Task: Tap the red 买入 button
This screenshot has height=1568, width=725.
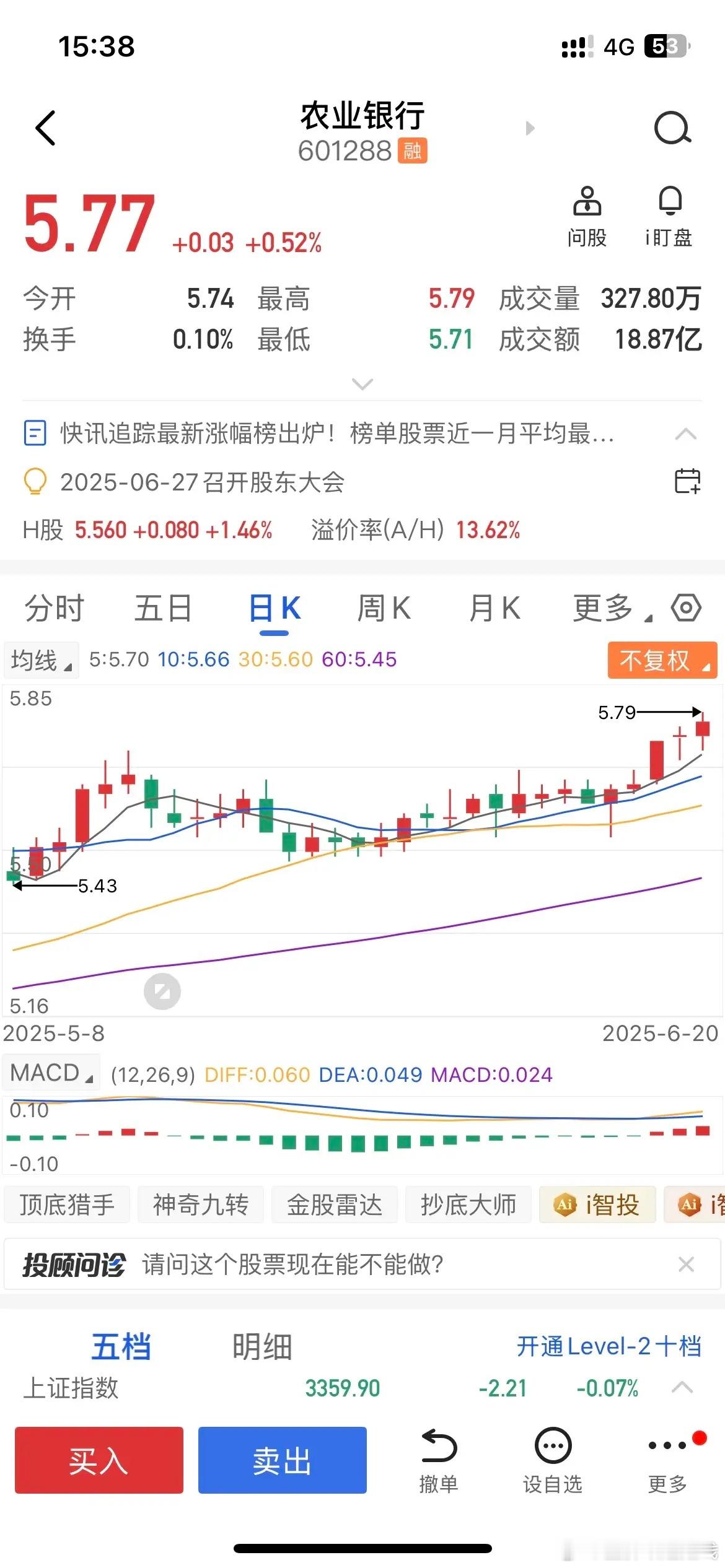Action: (99, 1460)
